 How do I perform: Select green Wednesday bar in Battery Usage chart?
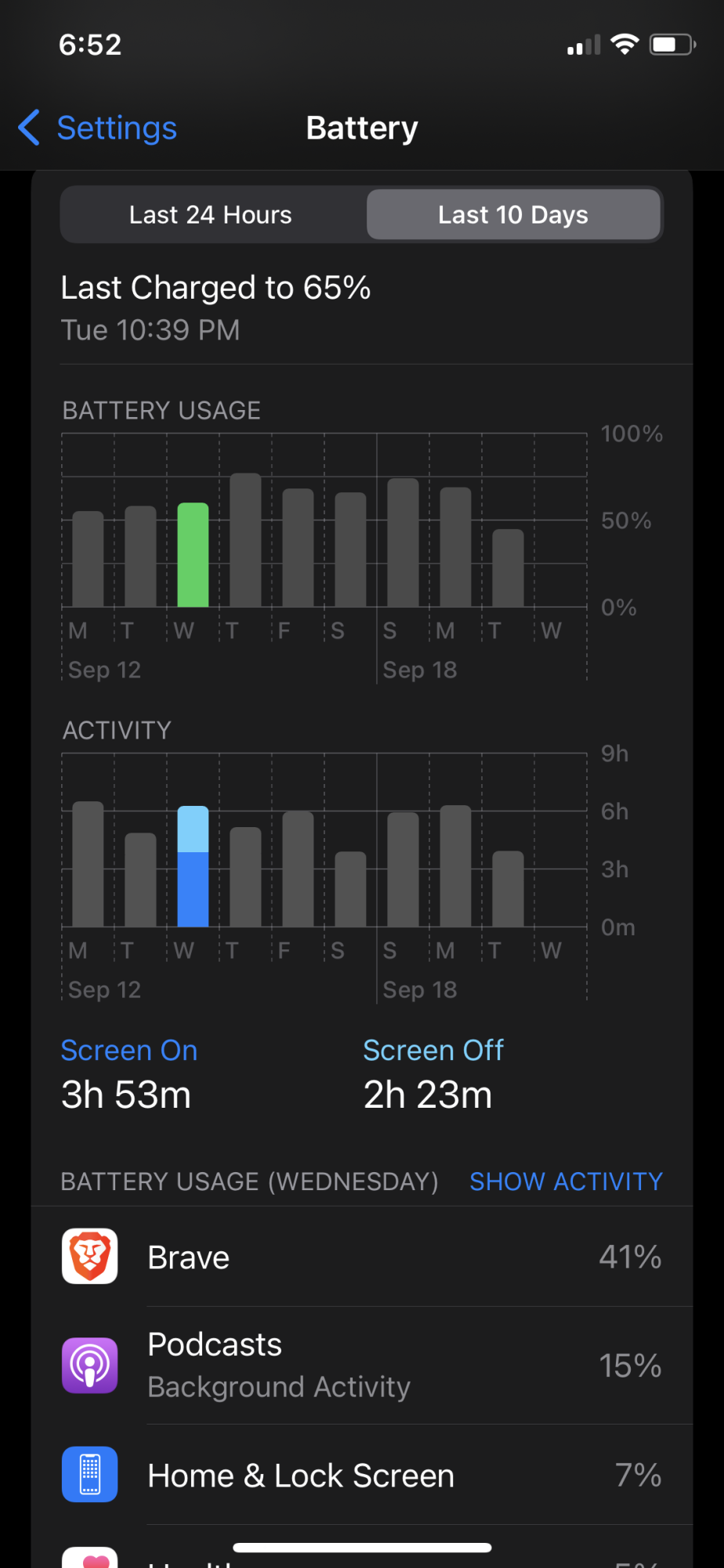tap(193, 555)
